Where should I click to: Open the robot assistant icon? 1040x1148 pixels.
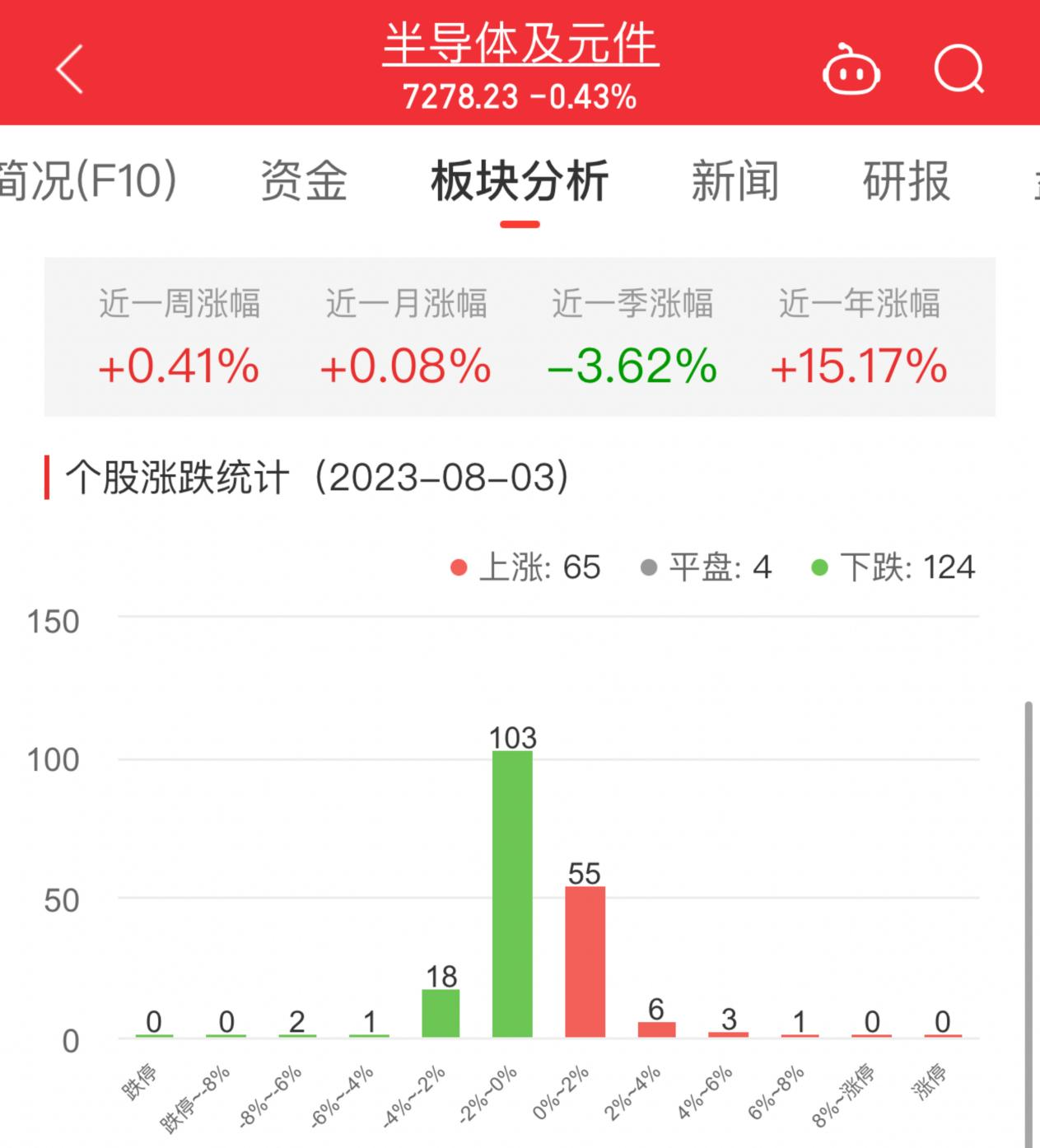[x=851, y=69]
